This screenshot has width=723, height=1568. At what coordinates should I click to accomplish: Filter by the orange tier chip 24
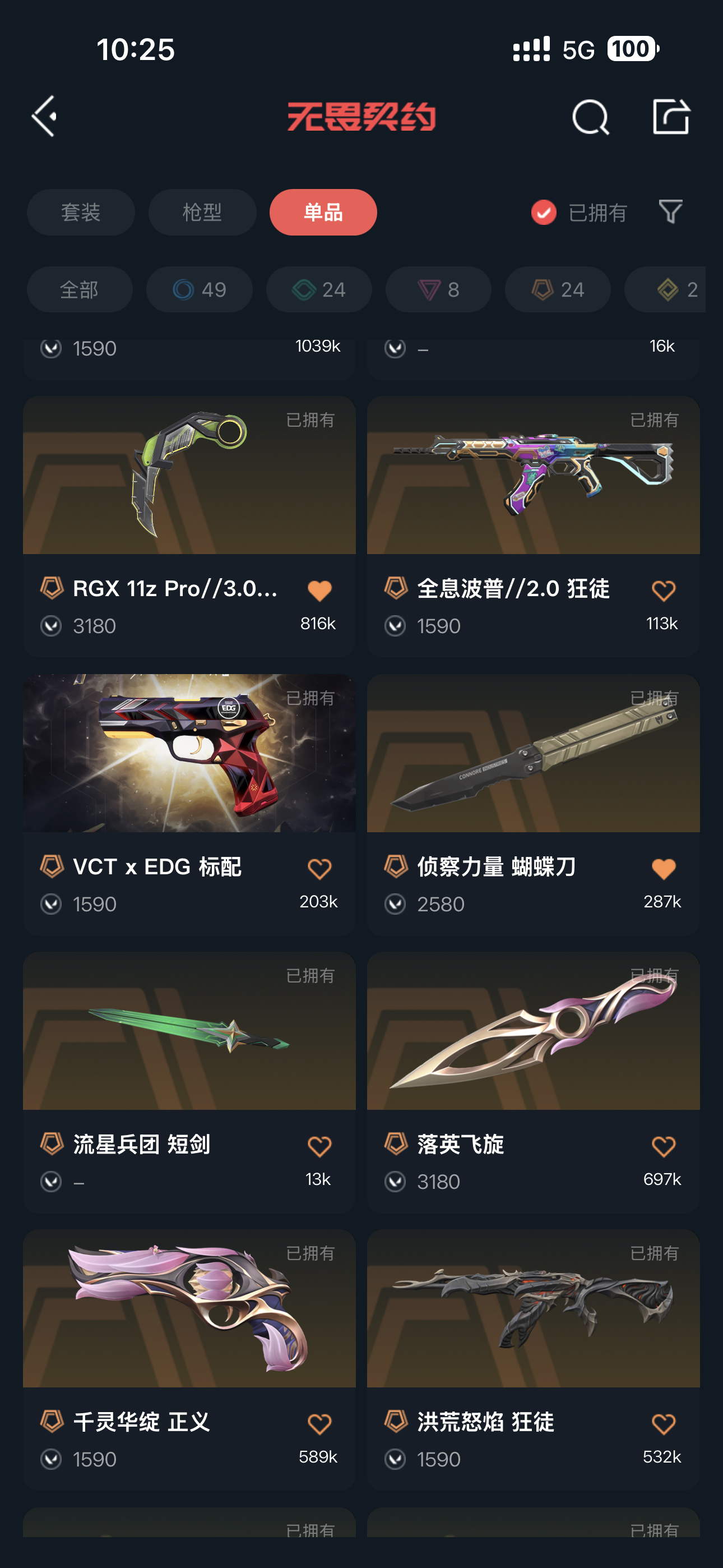(x=558, y=290)
